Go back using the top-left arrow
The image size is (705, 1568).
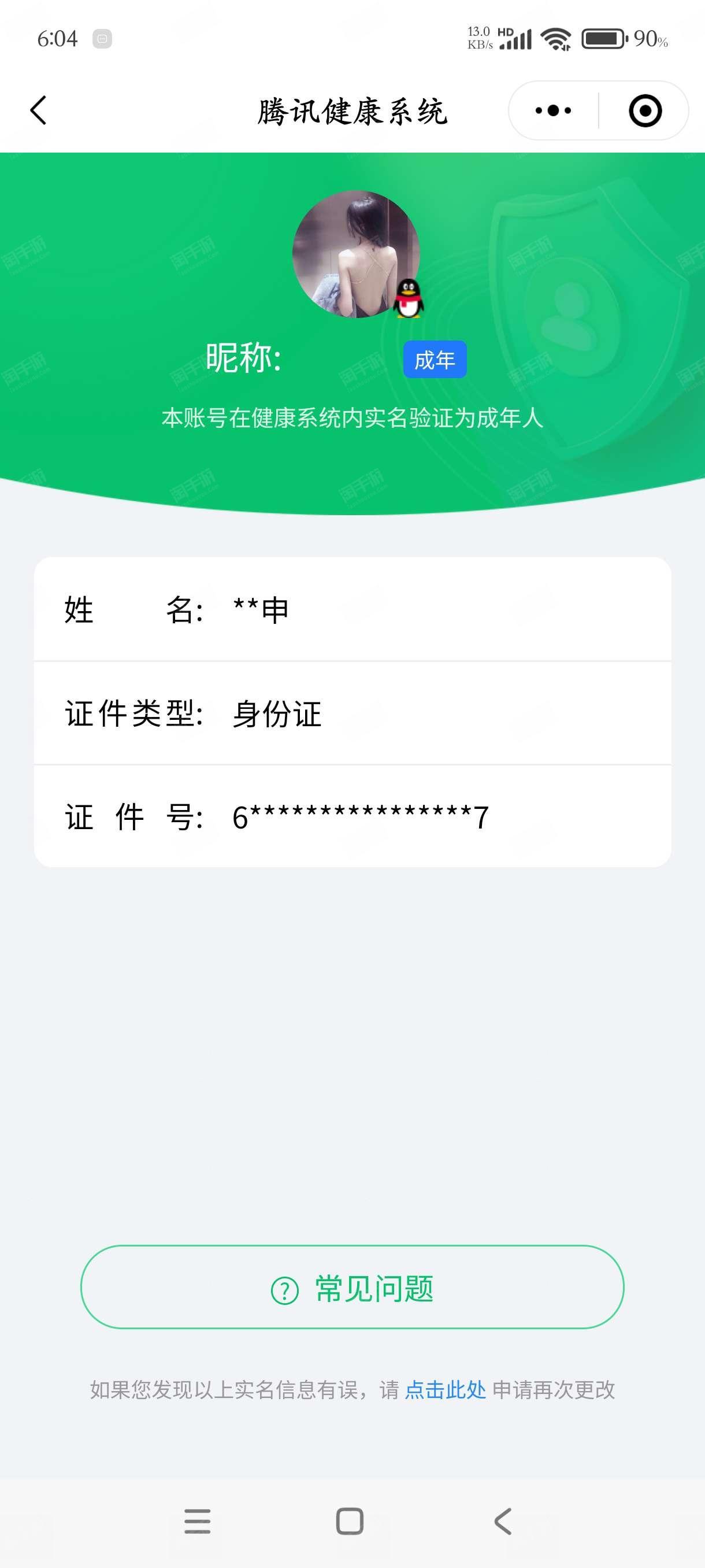click(38, 111)
